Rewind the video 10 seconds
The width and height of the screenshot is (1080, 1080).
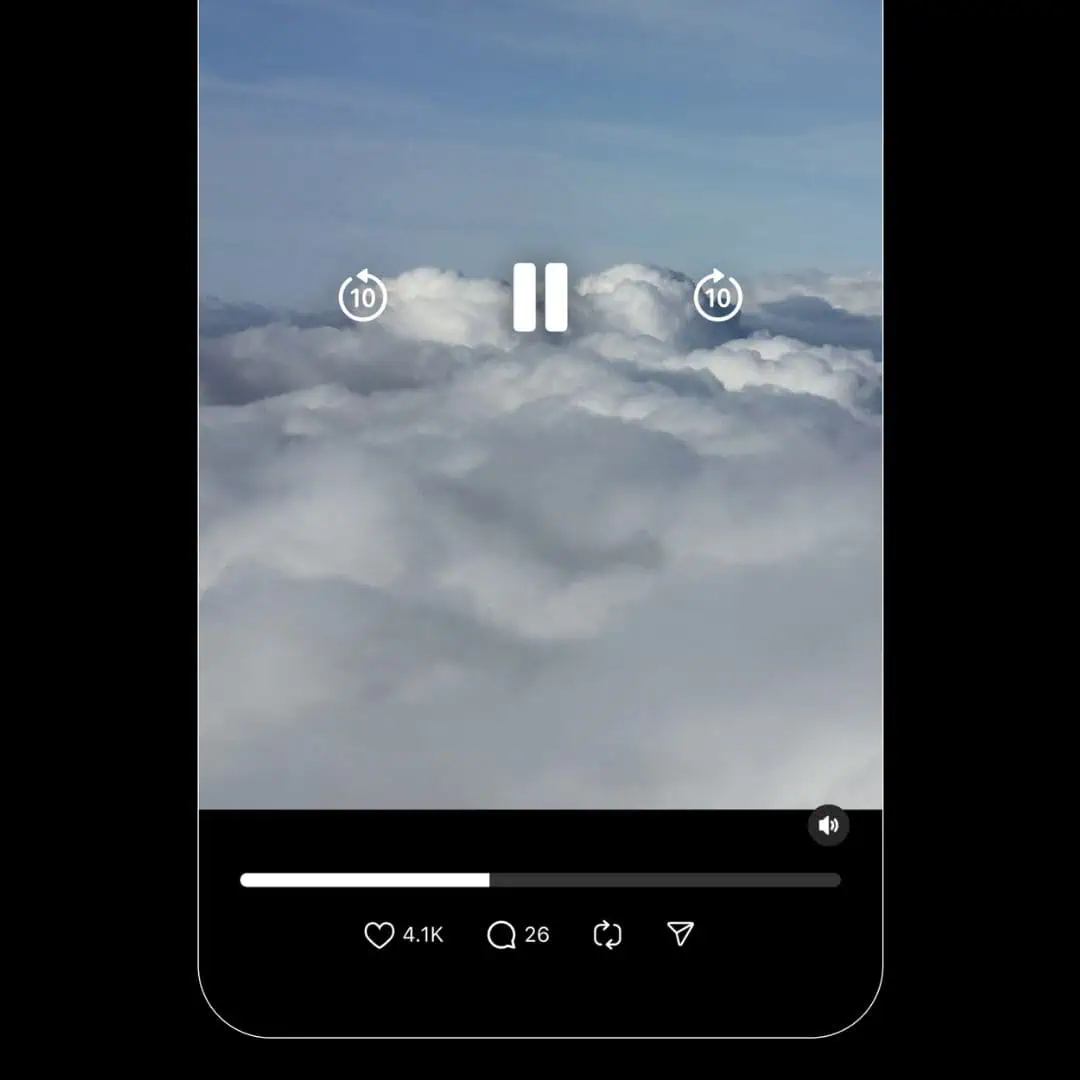[362, 296]
